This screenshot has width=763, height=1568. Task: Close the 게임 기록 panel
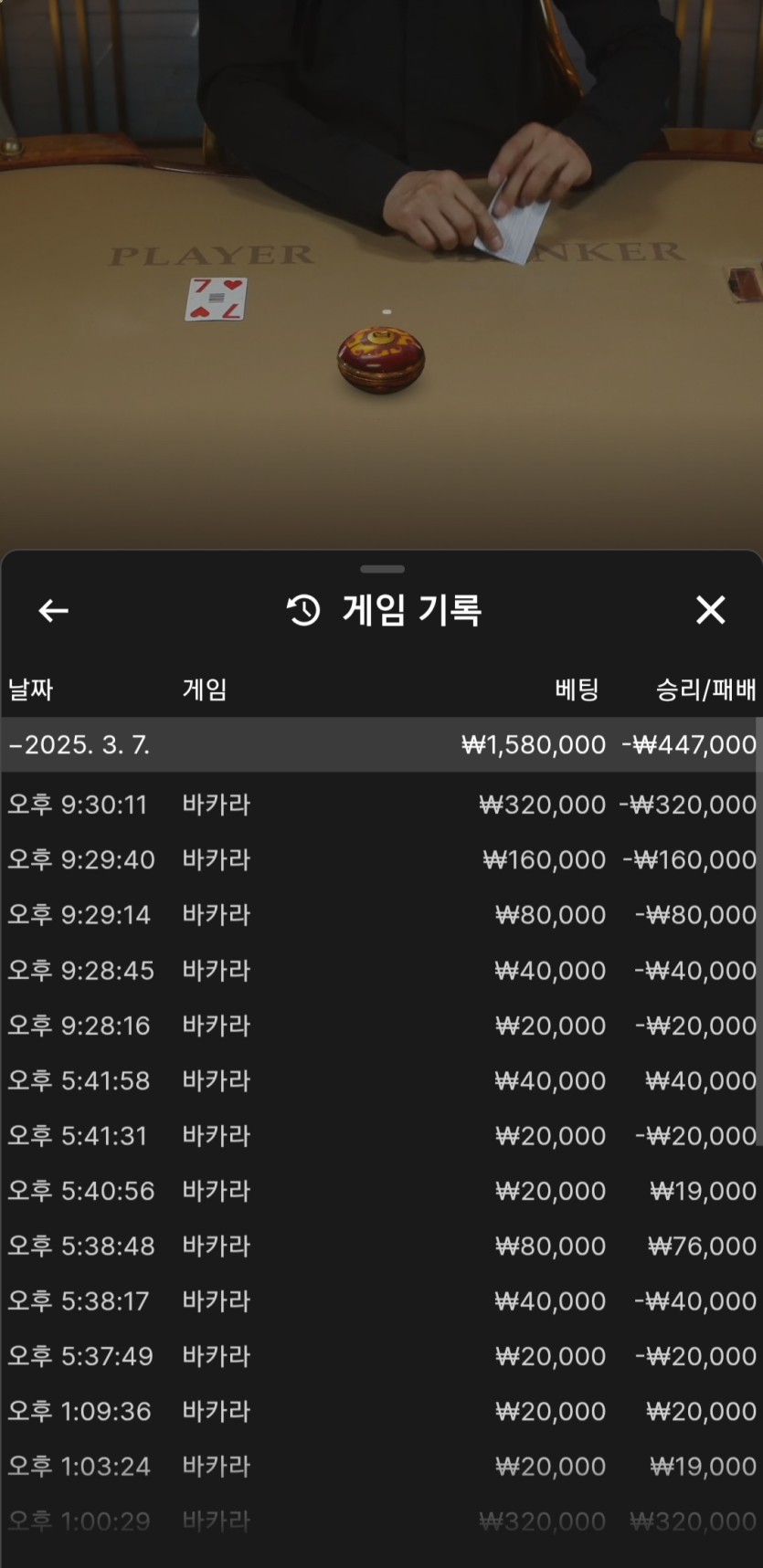710,610
